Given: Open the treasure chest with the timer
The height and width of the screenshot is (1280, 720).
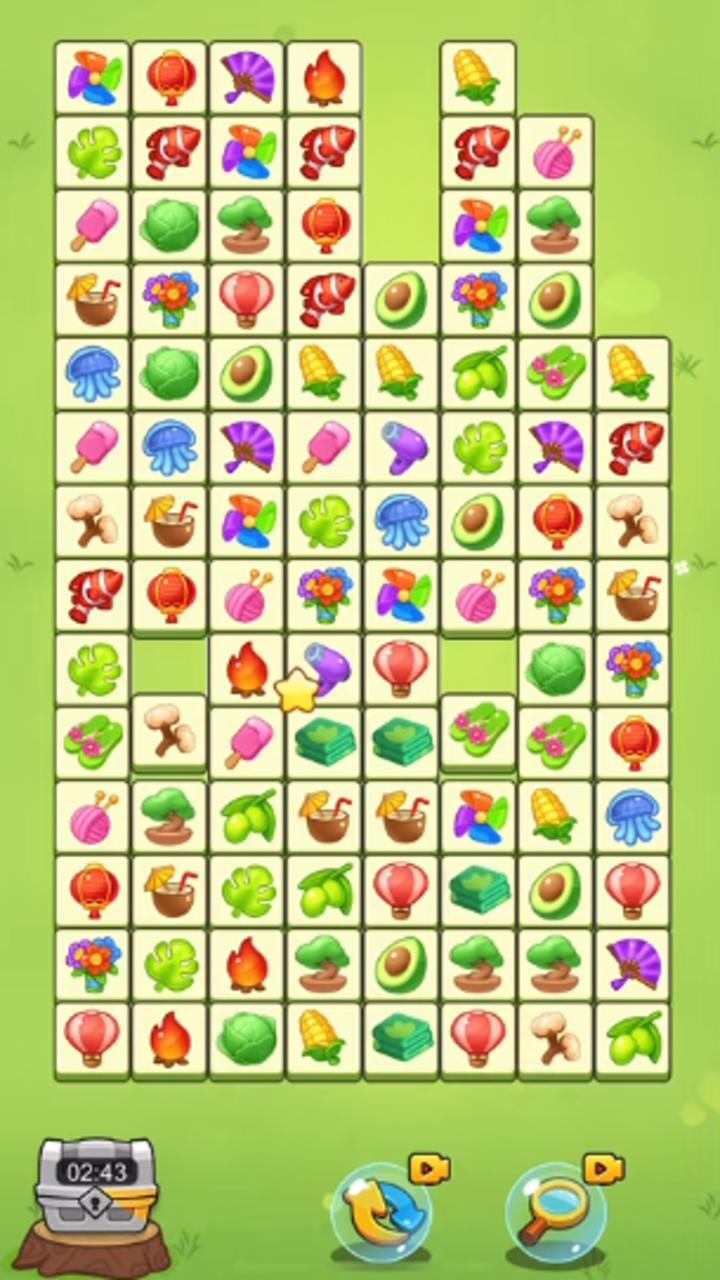Looking at the screenshot, I should point(95,1186).
